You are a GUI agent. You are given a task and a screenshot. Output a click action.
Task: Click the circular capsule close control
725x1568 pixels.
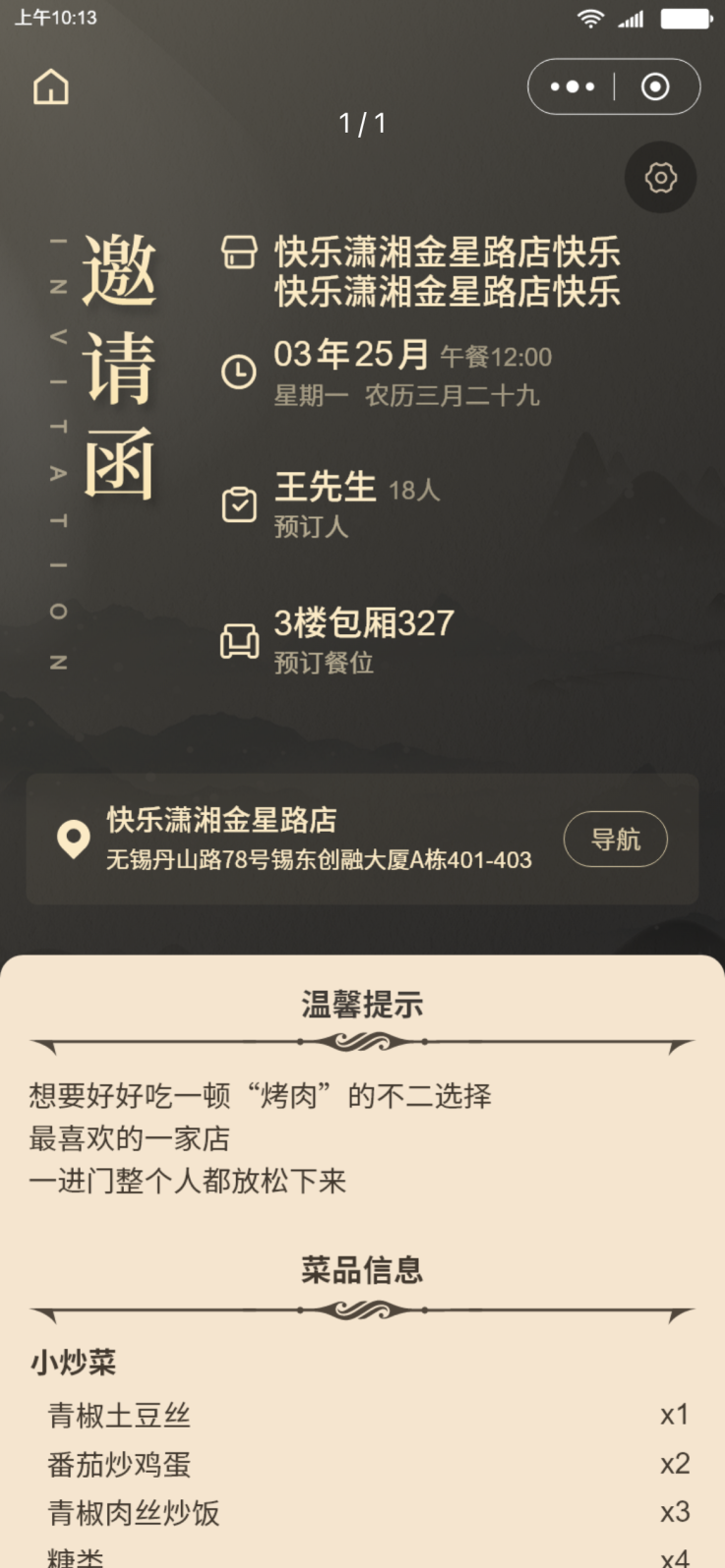pyautogui.click(x=656, y=87)
